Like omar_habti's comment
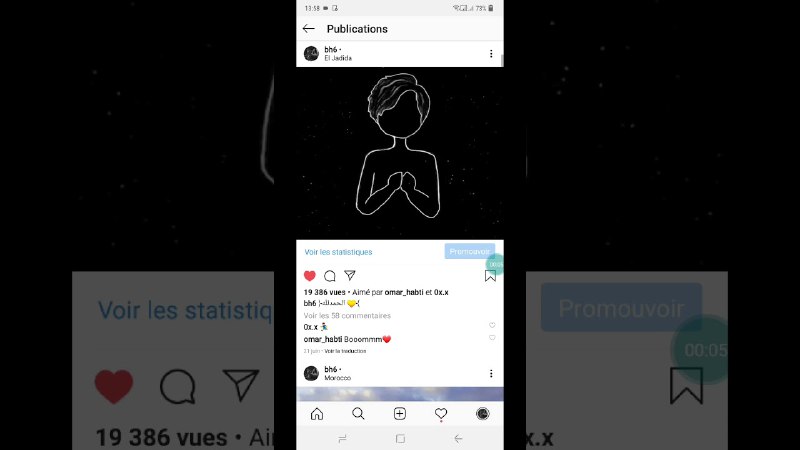 pyautogui.click(x=492, y=339)
